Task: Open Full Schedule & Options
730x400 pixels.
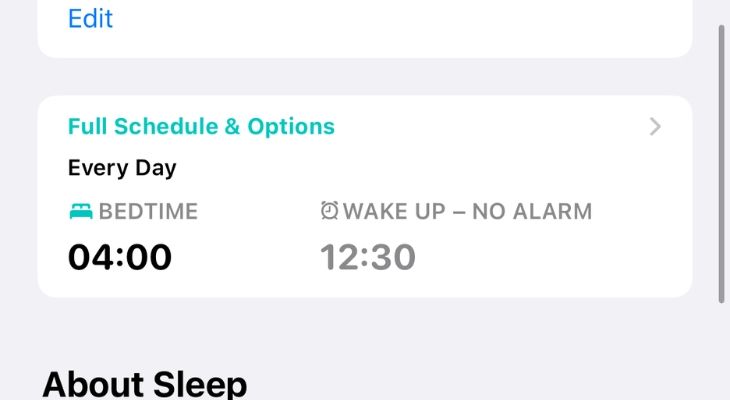Action: 201,127
